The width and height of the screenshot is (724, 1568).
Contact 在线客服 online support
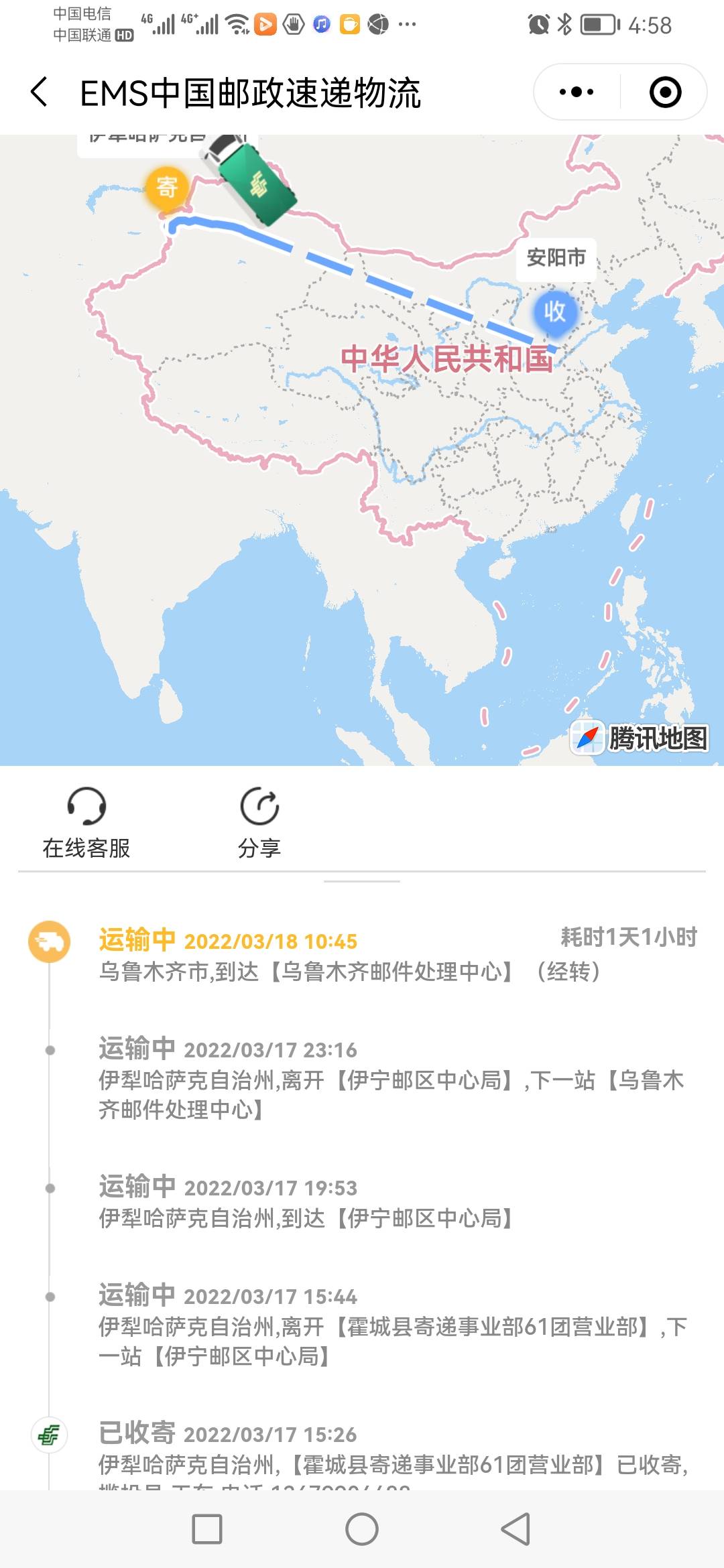(86, 823)
